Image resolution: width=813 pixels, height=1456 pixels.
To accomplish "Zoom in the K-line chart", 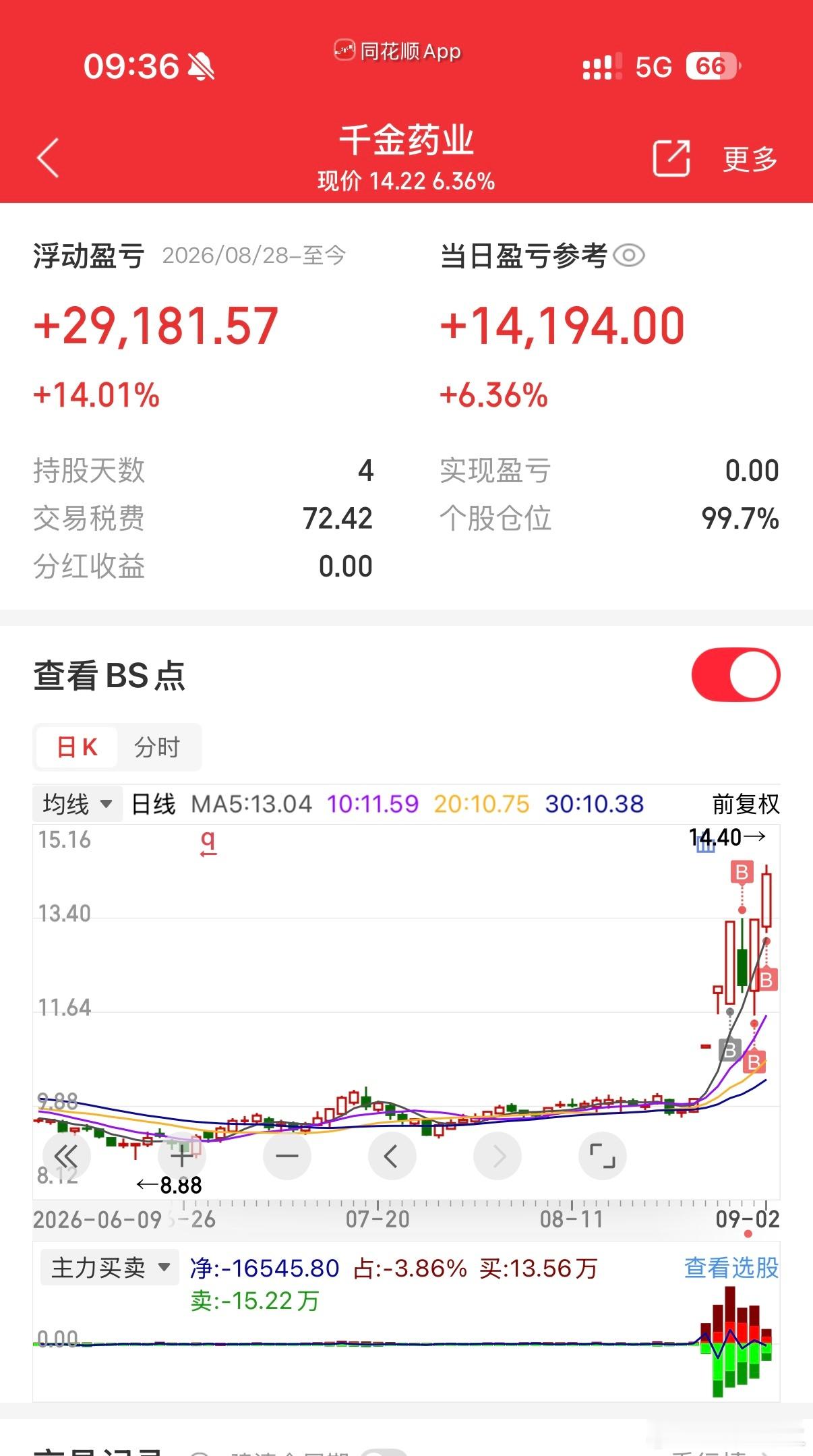I will (181, 1156).
